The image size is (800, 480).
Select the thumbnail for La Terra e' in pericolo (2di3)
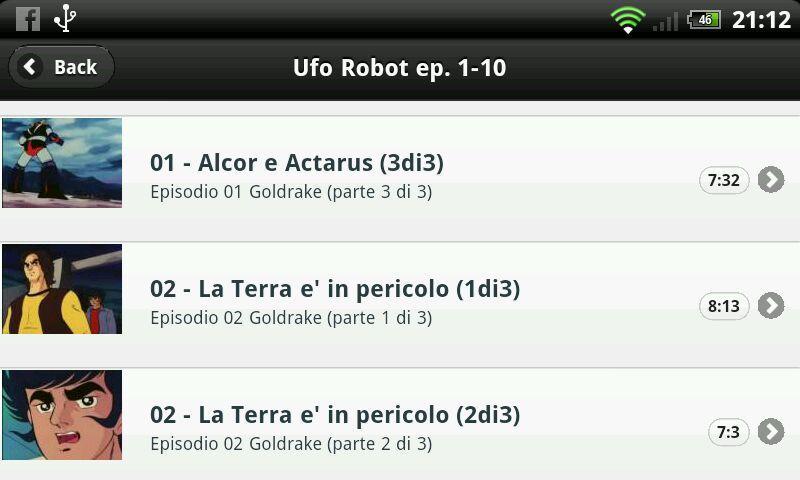point(62,415)
